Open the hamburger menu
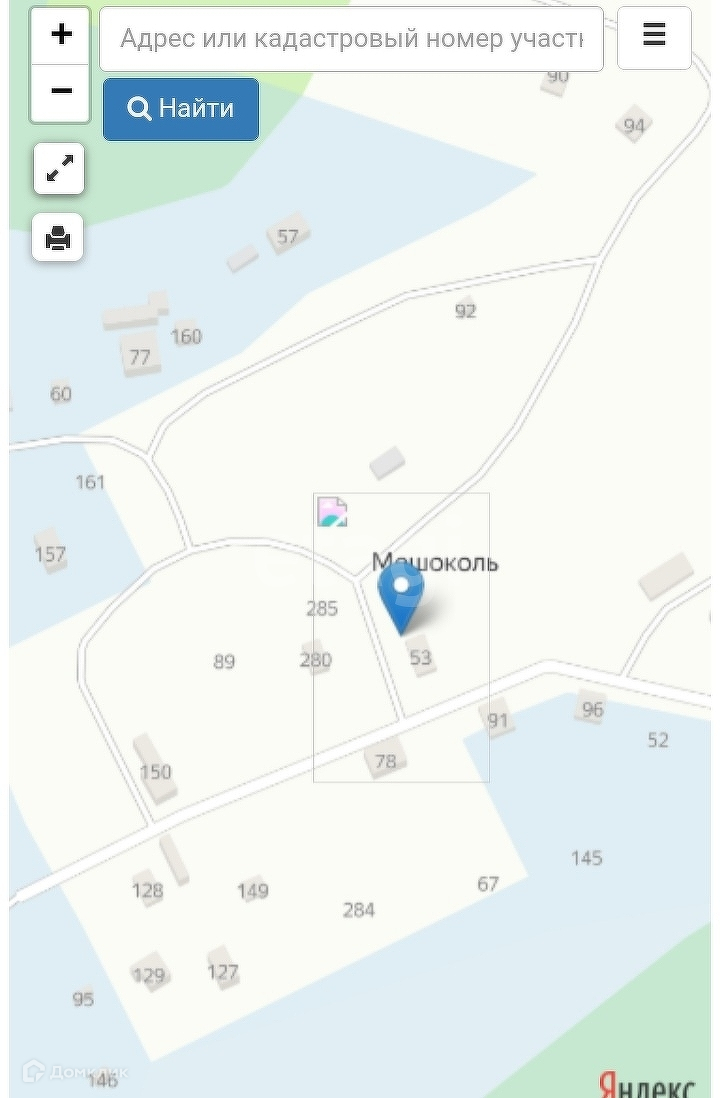The width and height of the screenshot is (720, 1098). point(654,37)
